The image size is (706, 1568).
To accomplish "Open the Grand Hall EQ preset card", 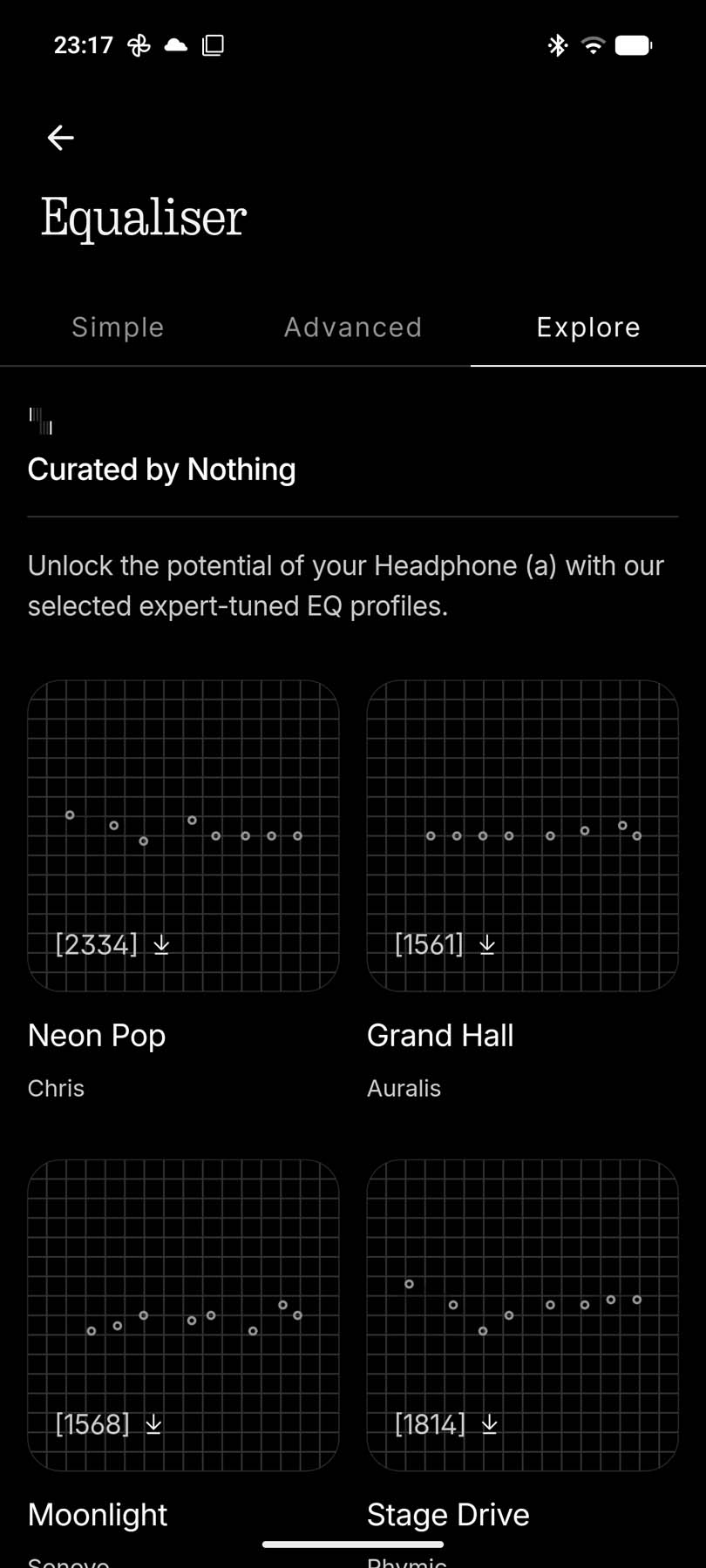I will point(522,810).
